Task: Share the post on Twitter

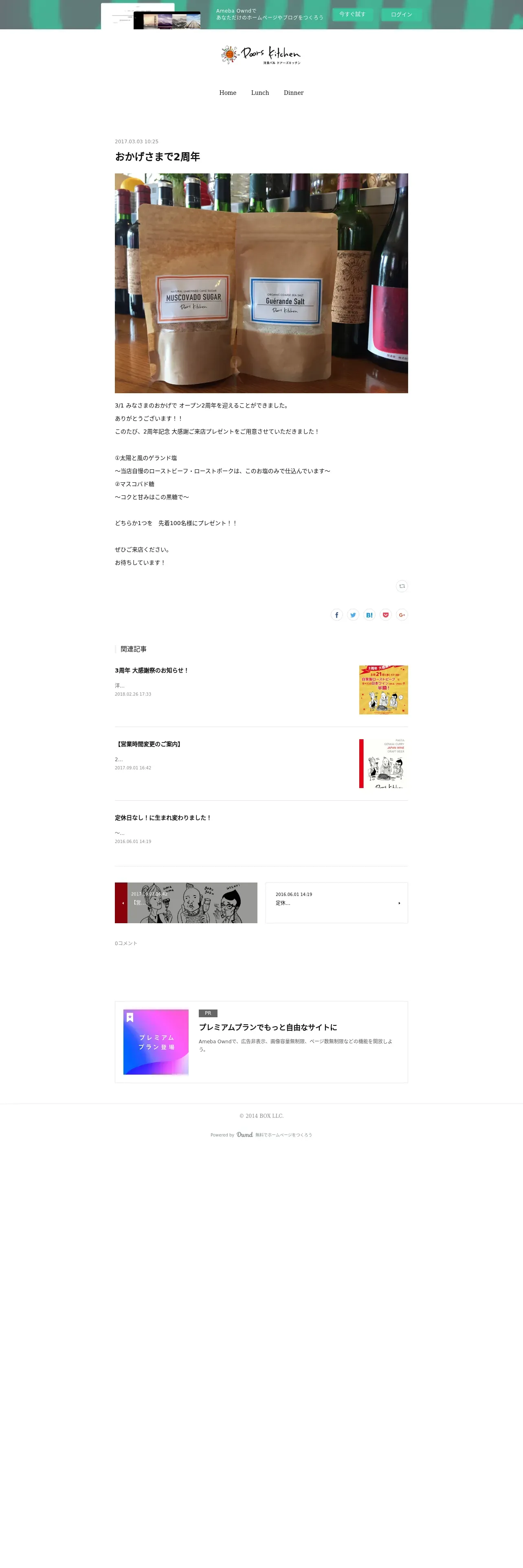Action: pos(353,615)
